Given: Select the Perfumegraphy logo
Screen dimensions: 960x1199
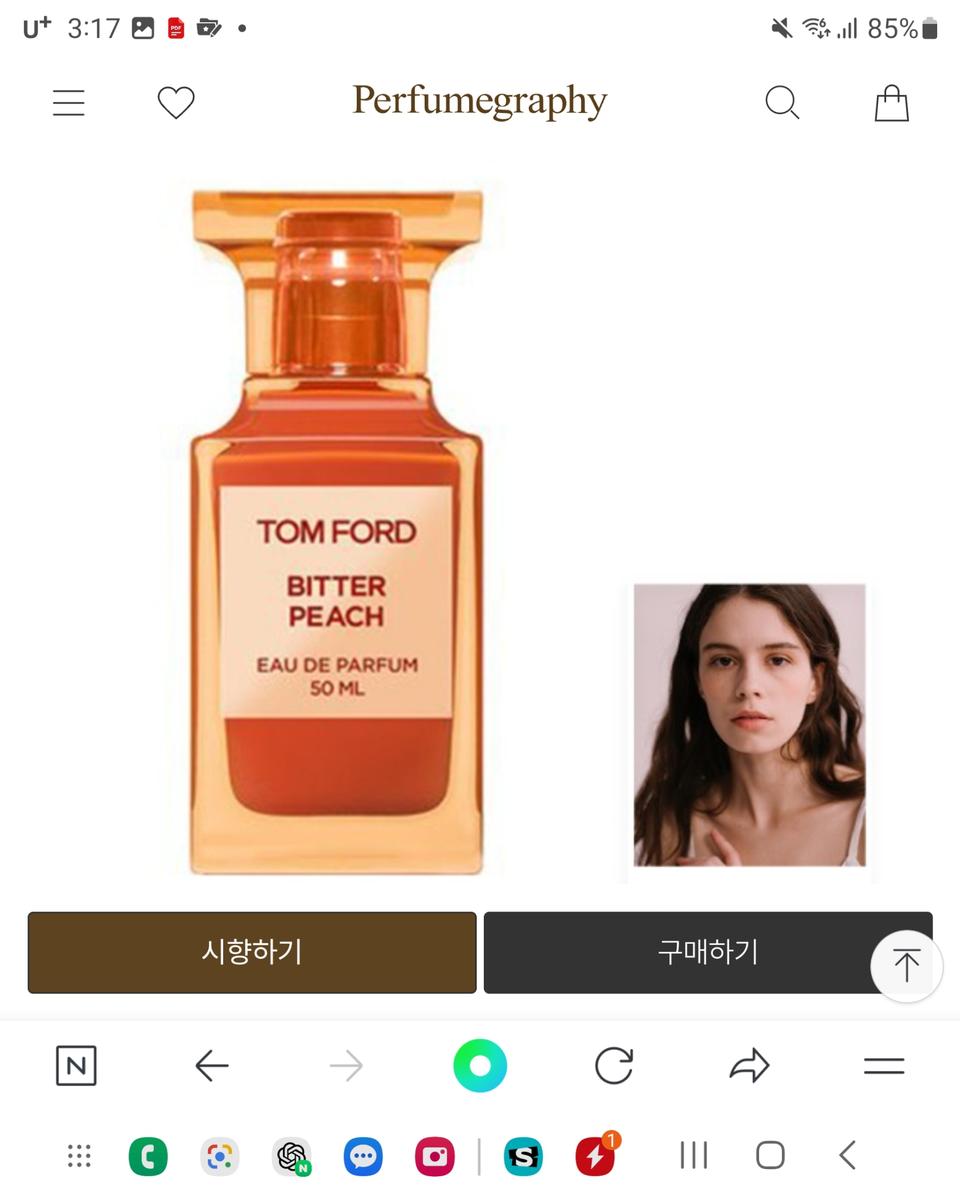Looking at the screenshot, I should (479, 101).
